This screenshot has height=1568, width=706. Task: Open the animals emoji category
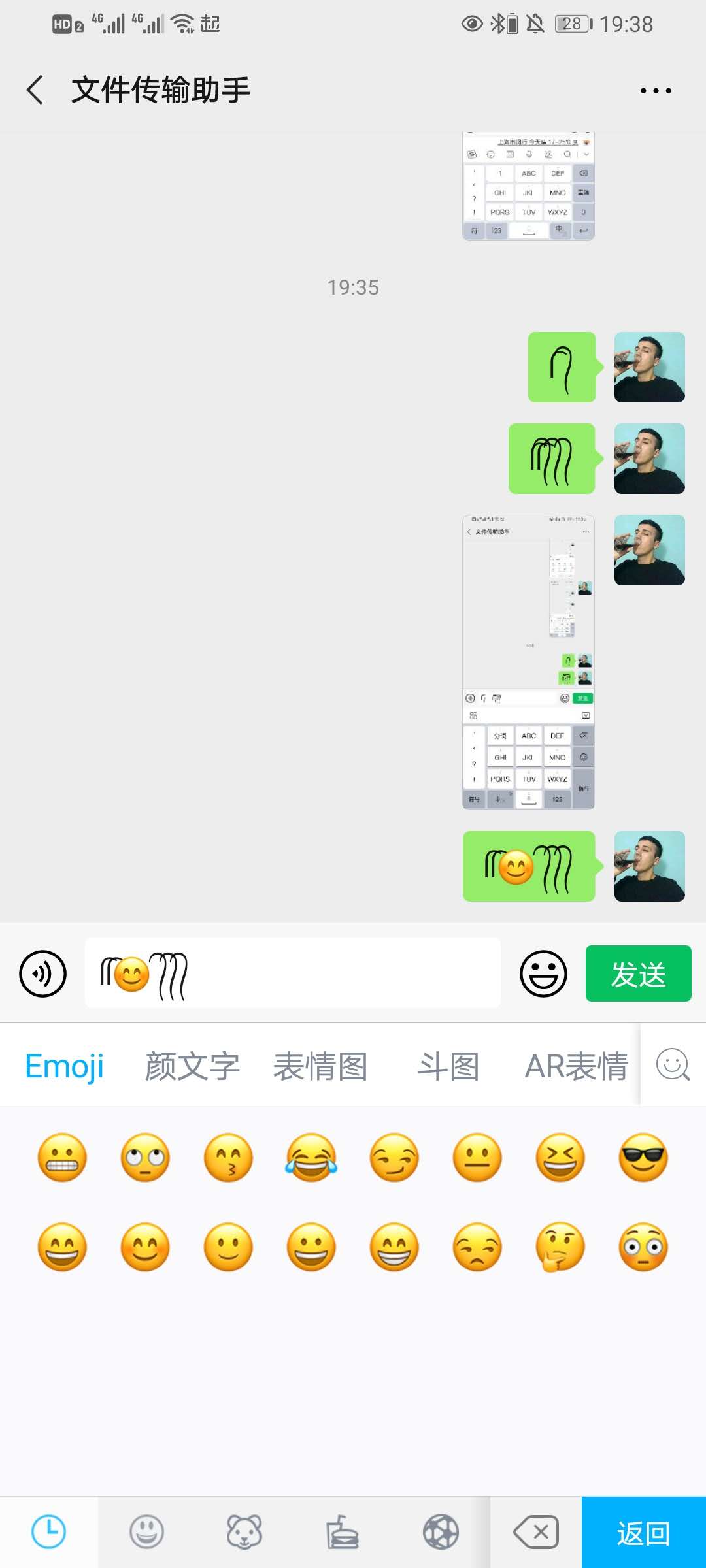tap(244, 1532)
